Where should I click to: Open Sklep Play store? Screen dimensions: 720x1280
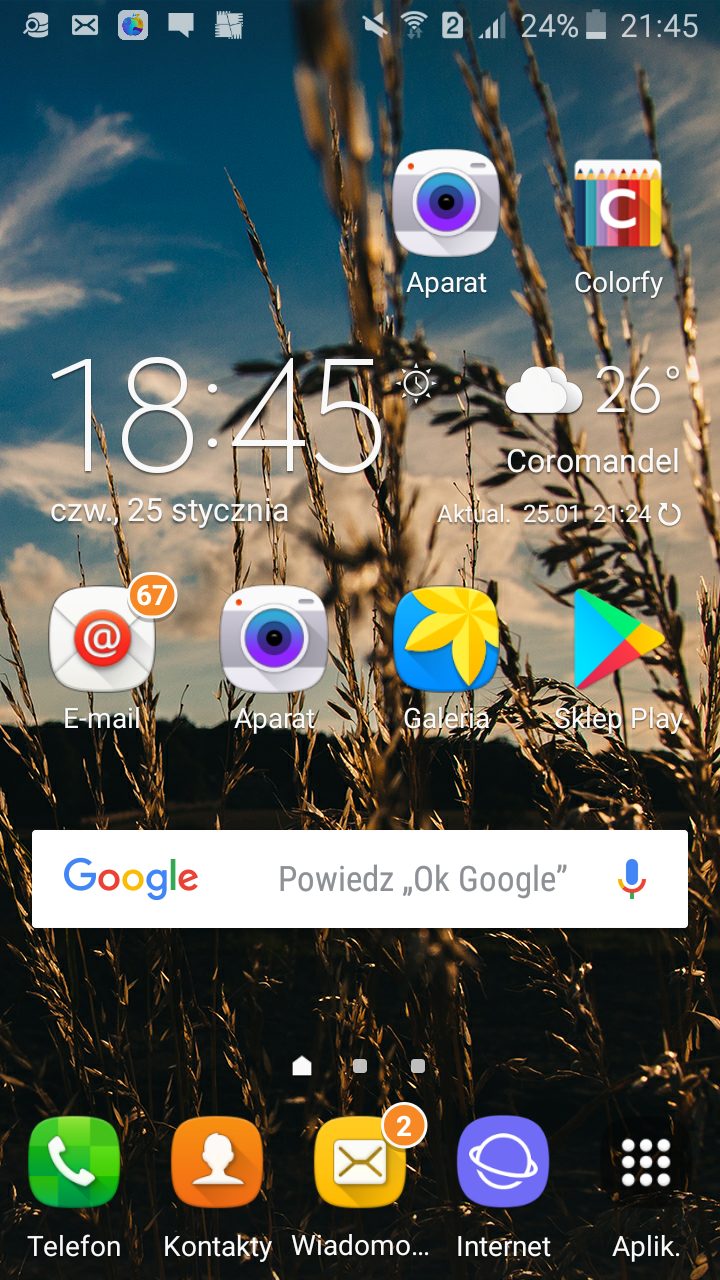(618, 640)
